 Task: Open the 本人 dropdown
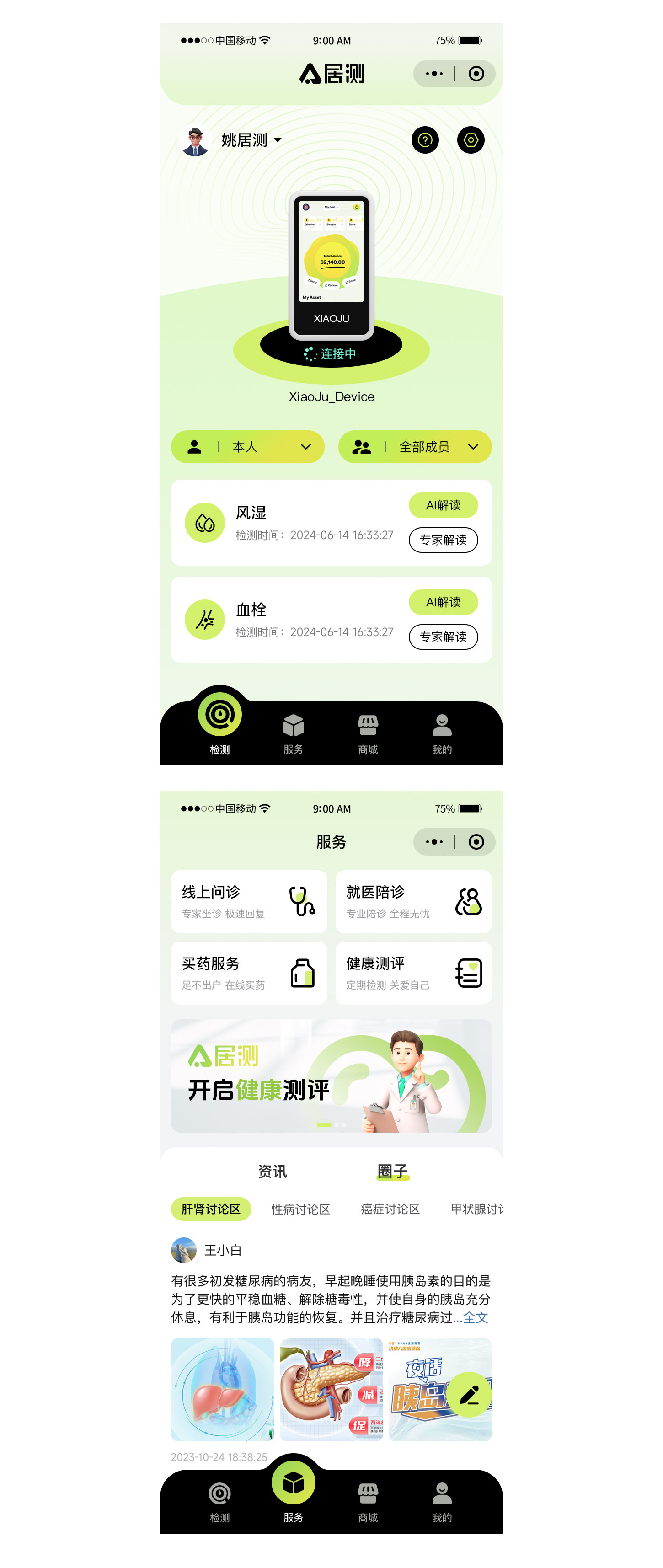[247, 447]
